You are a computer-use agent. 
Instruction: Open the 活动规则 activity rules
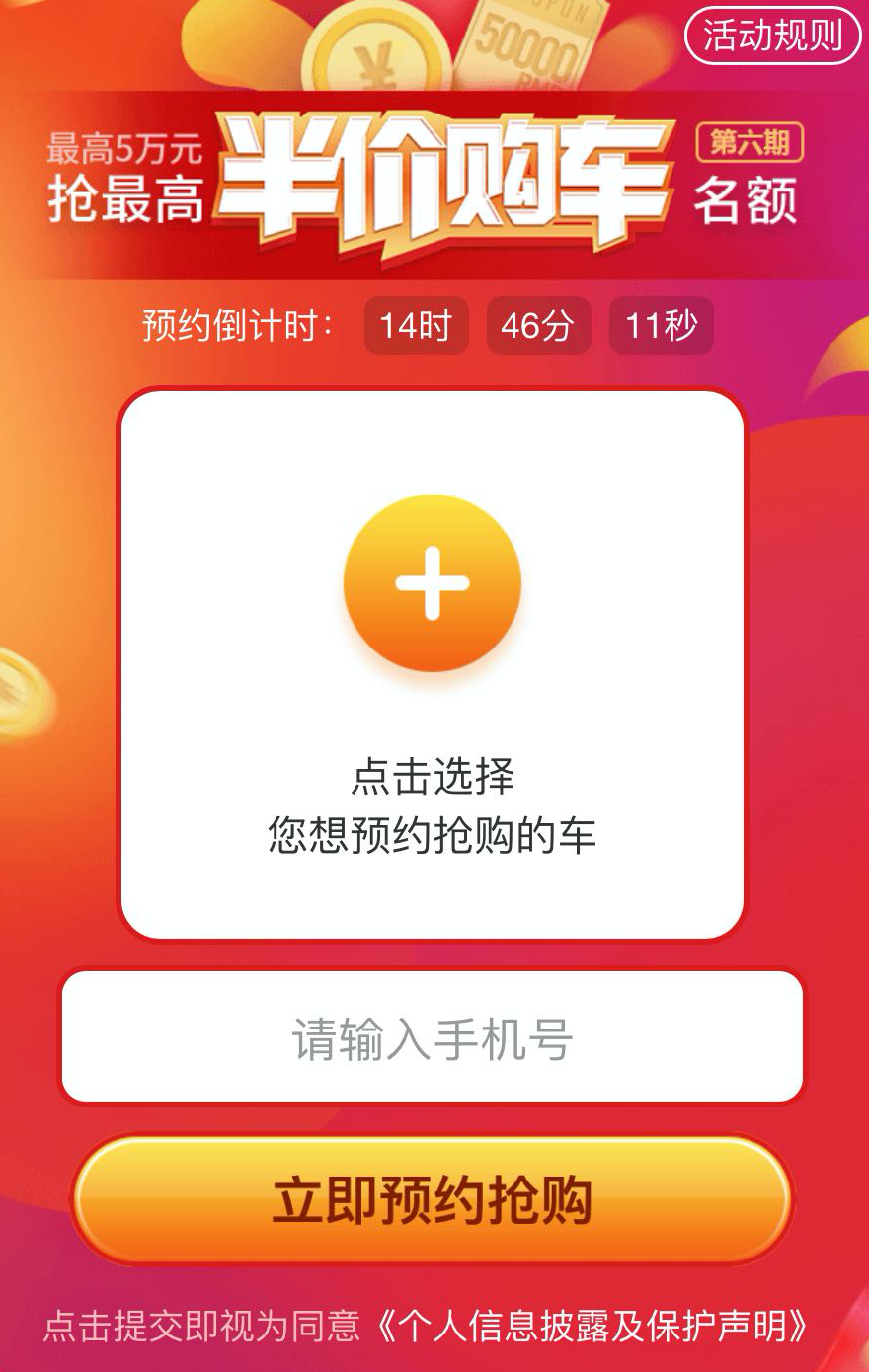(x=772, y=37)
